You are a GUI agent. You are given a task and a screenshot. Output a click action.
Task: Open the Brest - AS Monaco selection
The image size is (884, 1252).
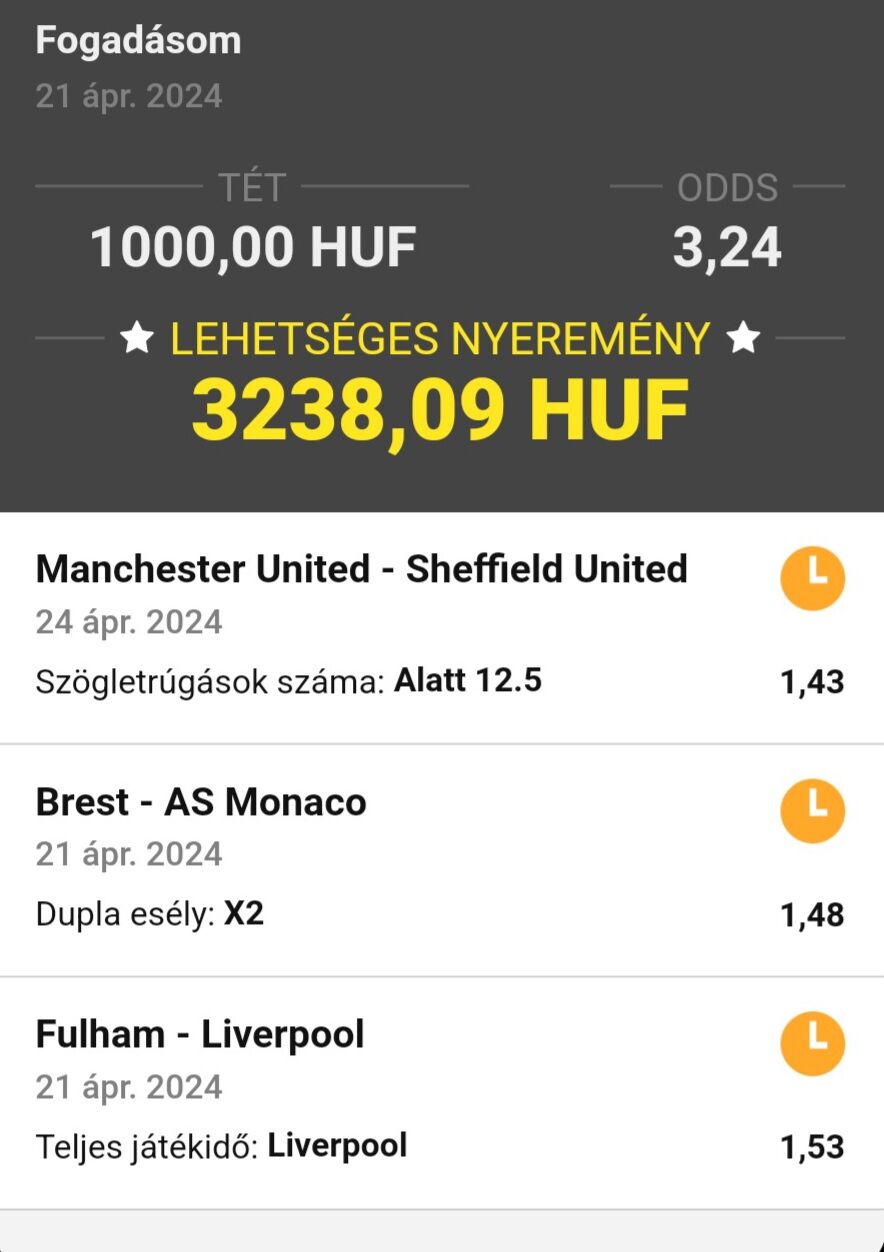201,802
